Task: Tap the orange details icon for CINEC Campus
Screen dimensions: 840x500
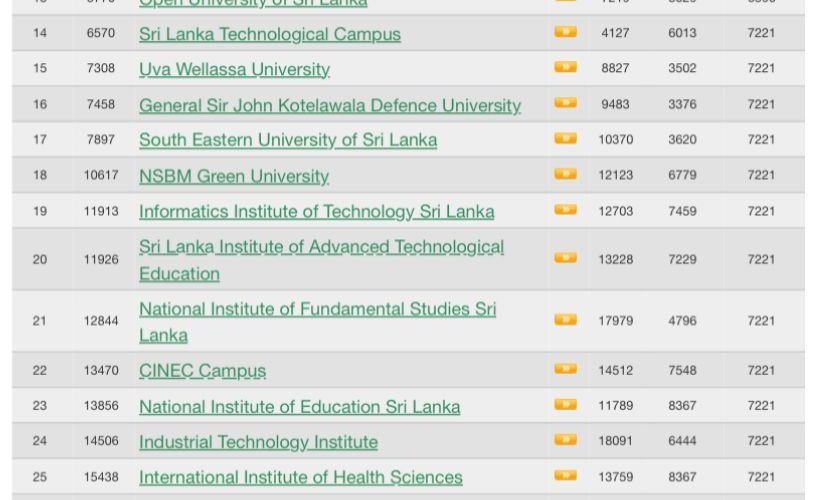Action: click(565, 369)
